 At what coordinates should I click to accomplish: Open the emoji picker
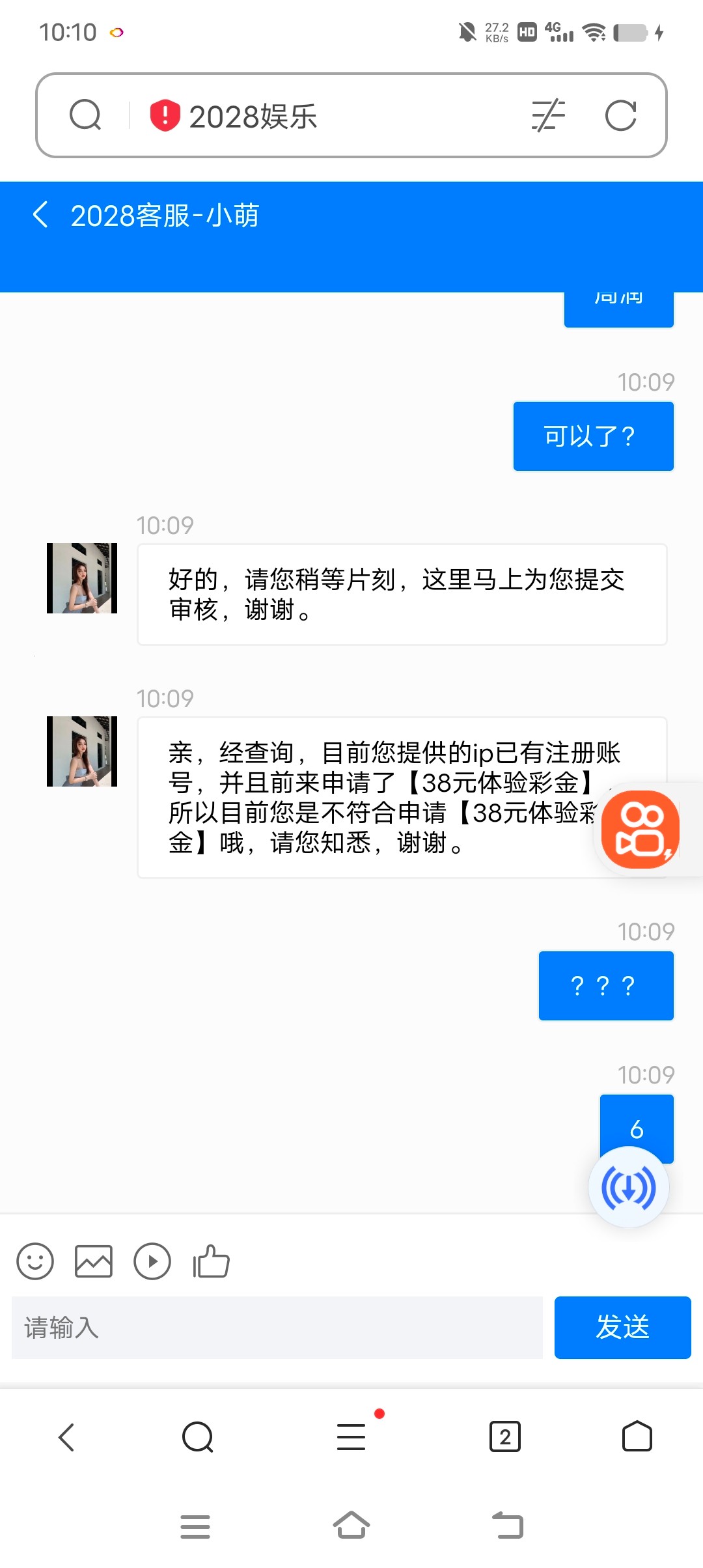(x=35, y=1261)
